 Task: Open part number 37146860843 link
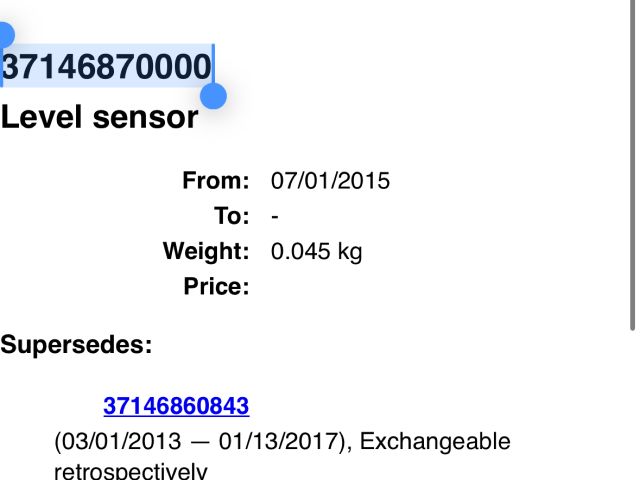coord(176,406)
